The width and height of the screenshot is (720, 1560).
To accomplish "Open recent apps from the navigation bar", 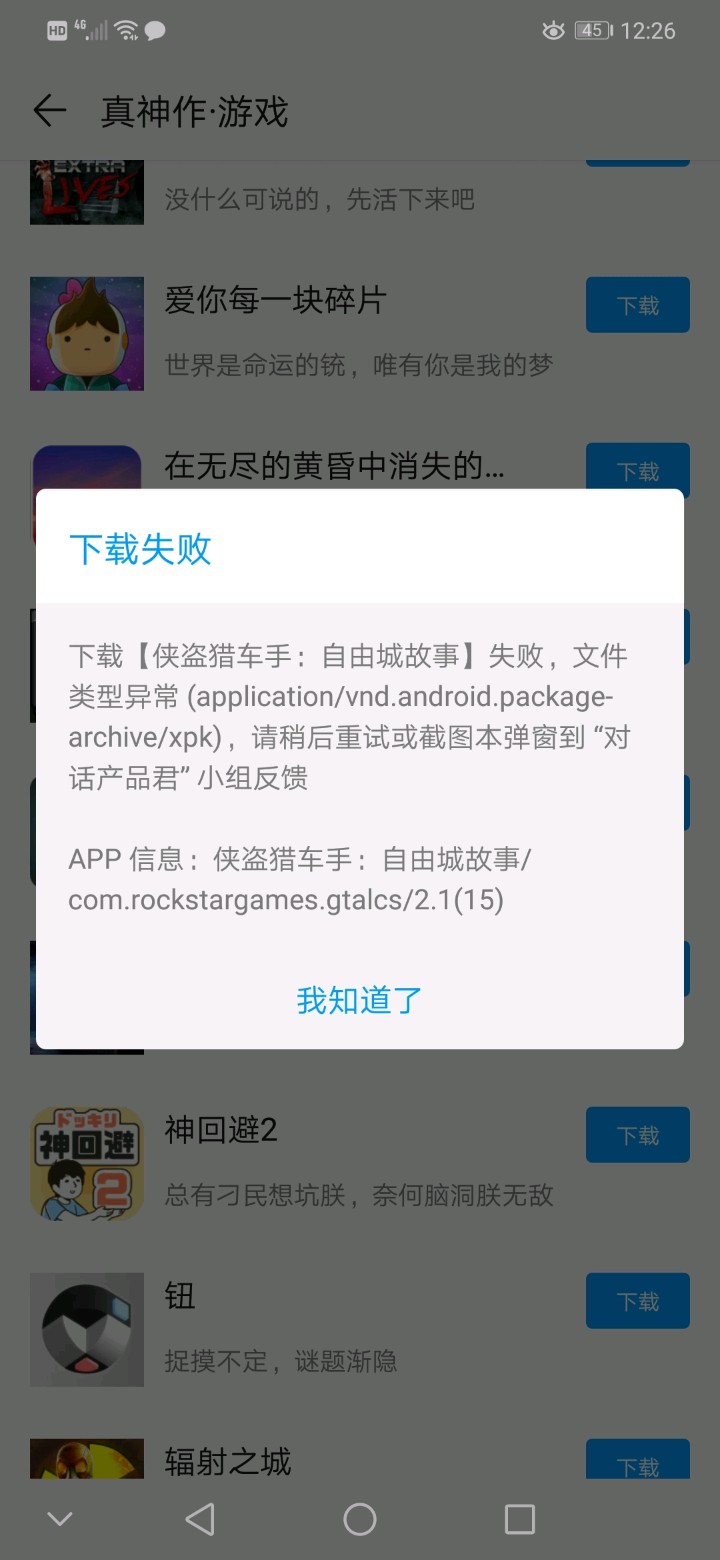I will 519,1519.
